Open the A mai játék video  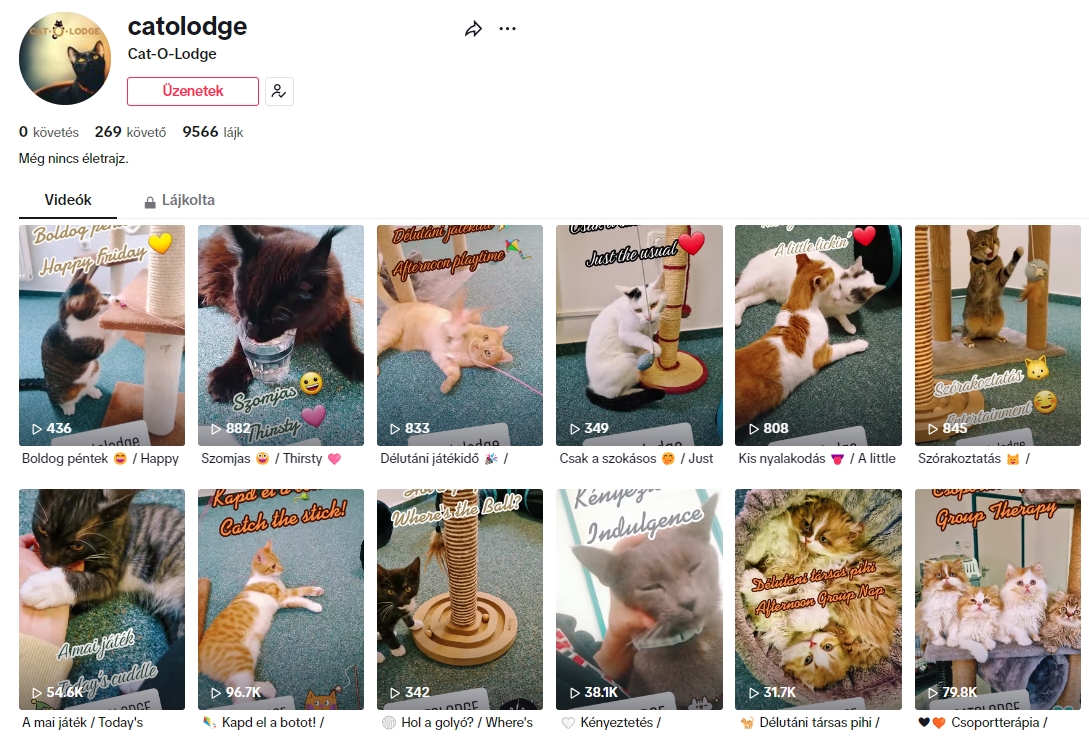click(x=102, y=599)
